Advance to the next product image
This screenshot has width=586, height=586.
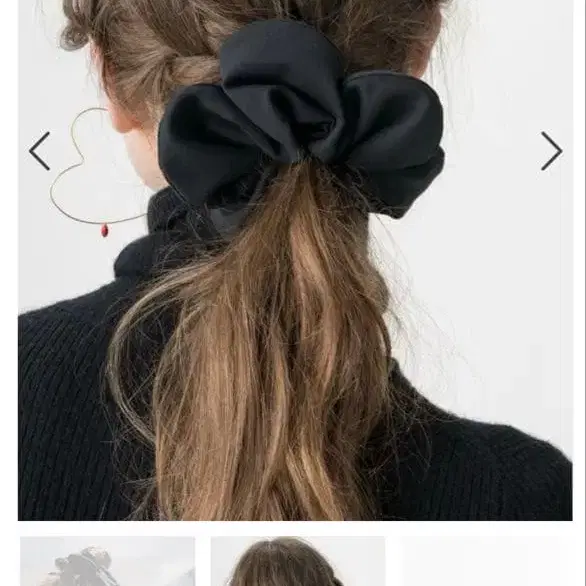(x=552, y=151)
